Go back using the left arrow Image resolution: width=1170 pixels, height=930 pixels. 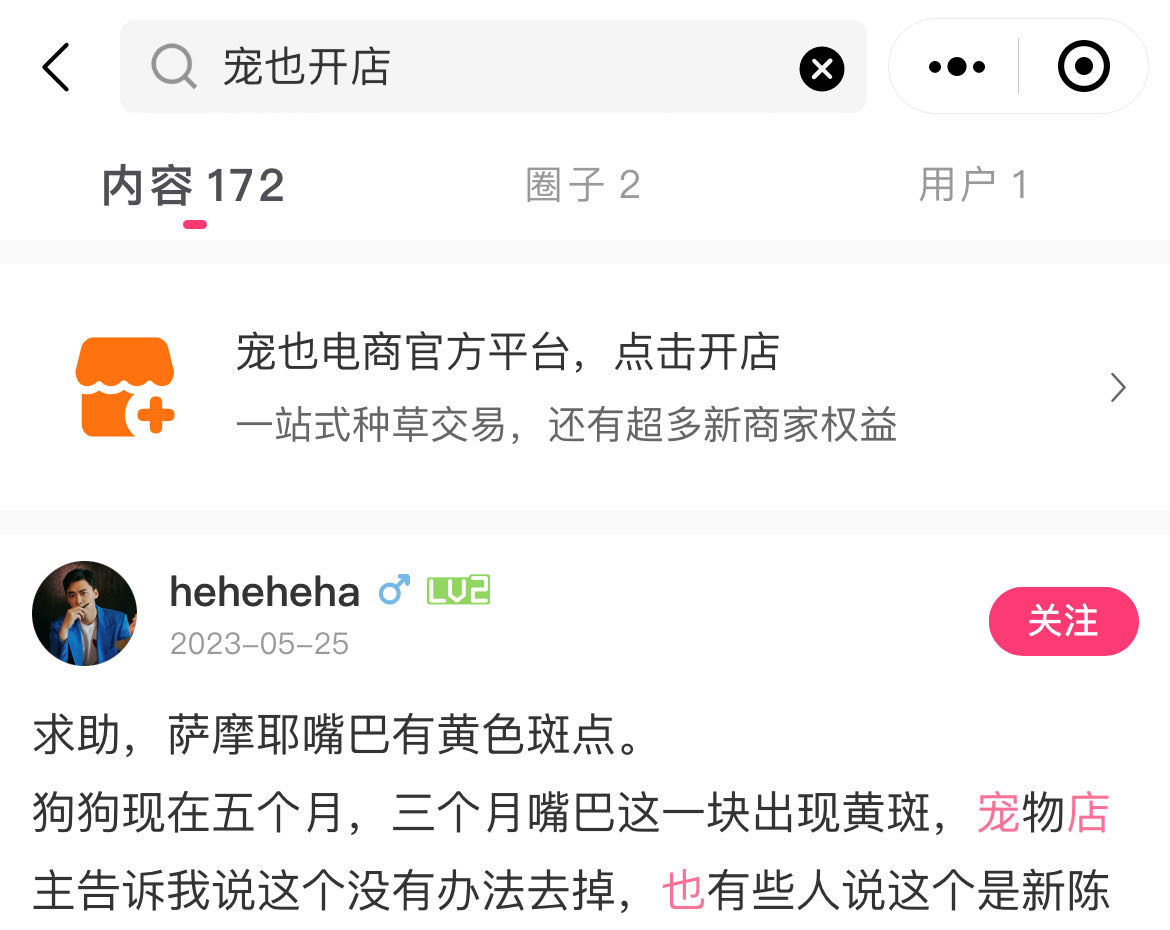click(57, 67)
